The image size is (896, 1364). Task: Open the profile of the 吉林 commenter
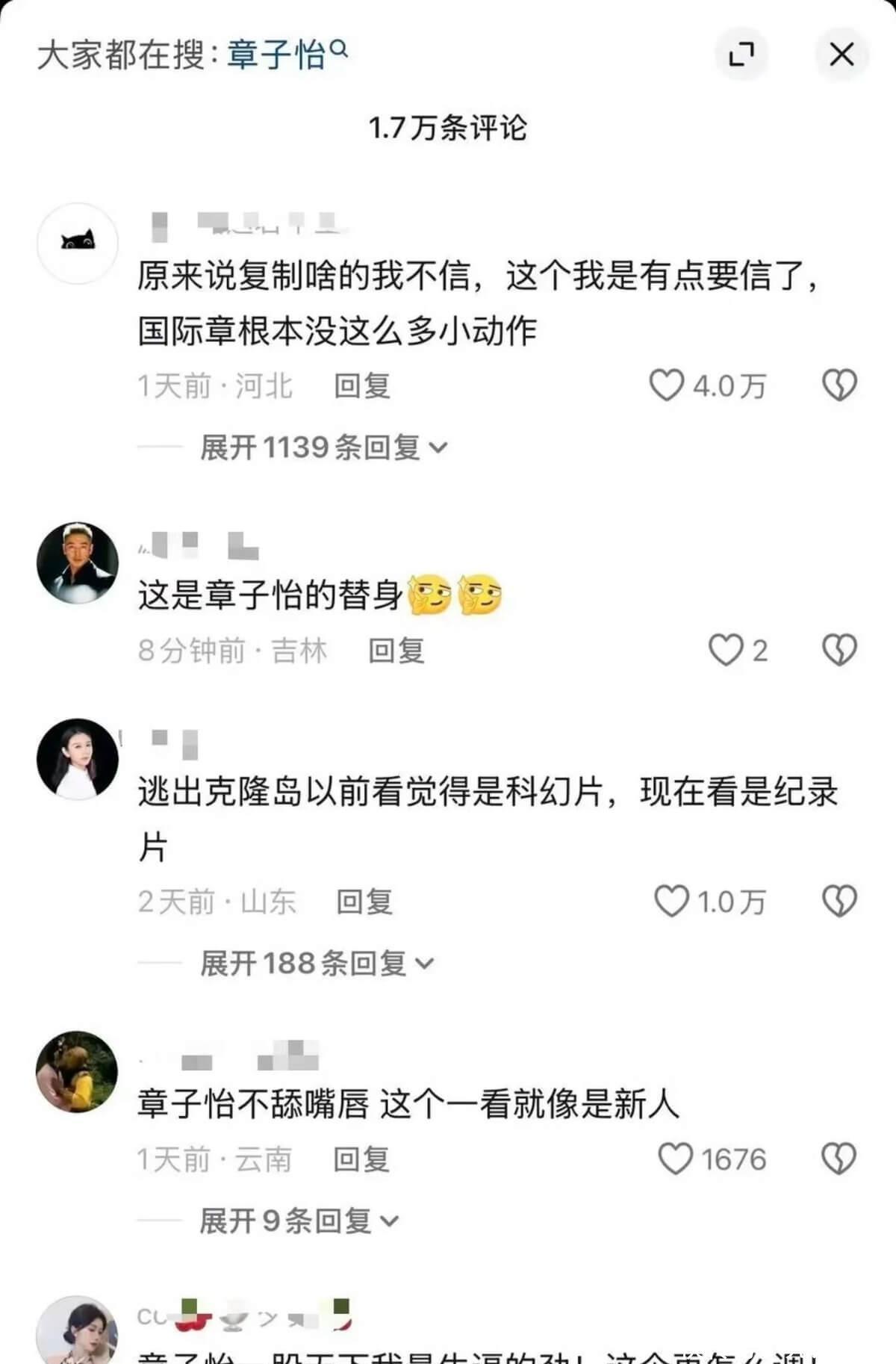(x=78, y=562)
